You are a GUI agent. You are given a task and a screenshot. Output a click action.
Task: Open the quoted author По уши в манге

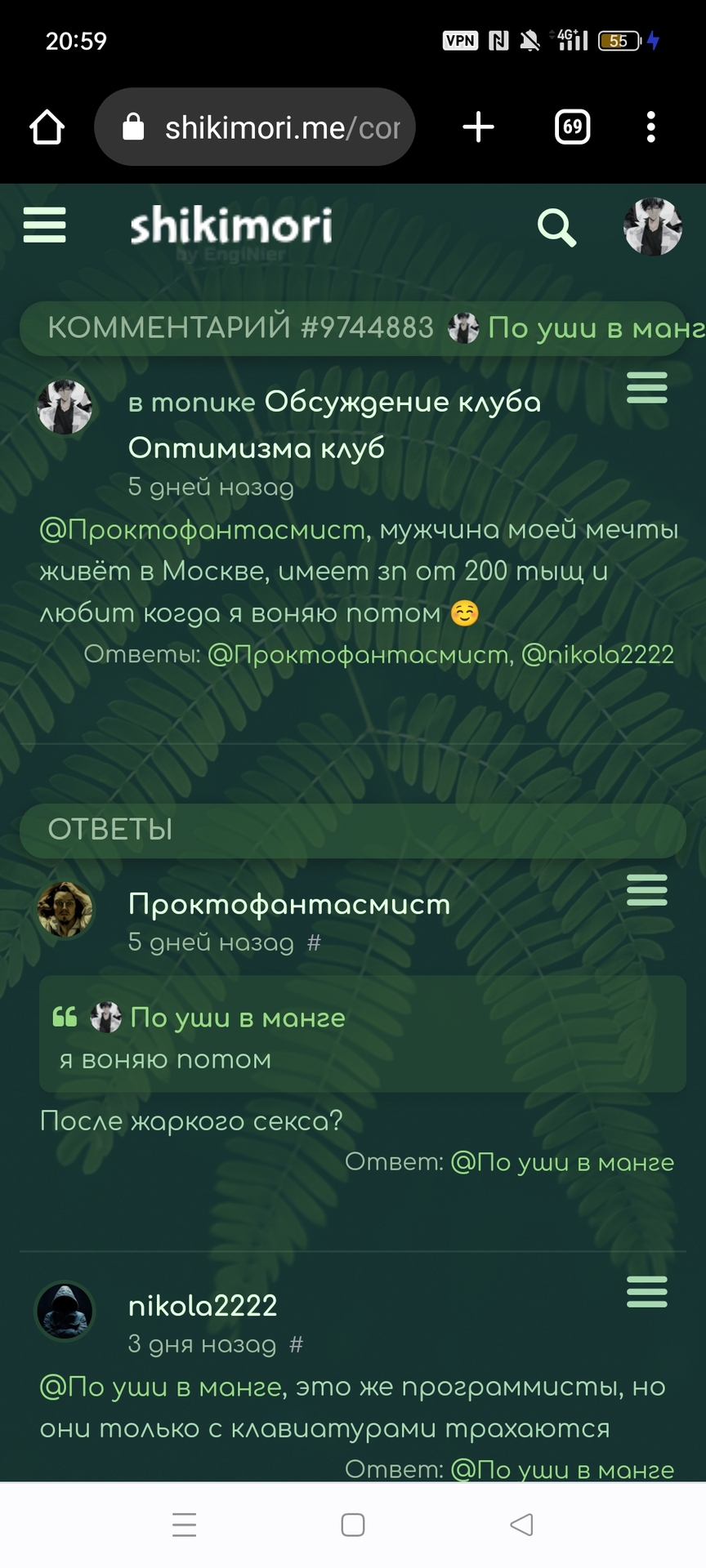[x=237, y=1018]
